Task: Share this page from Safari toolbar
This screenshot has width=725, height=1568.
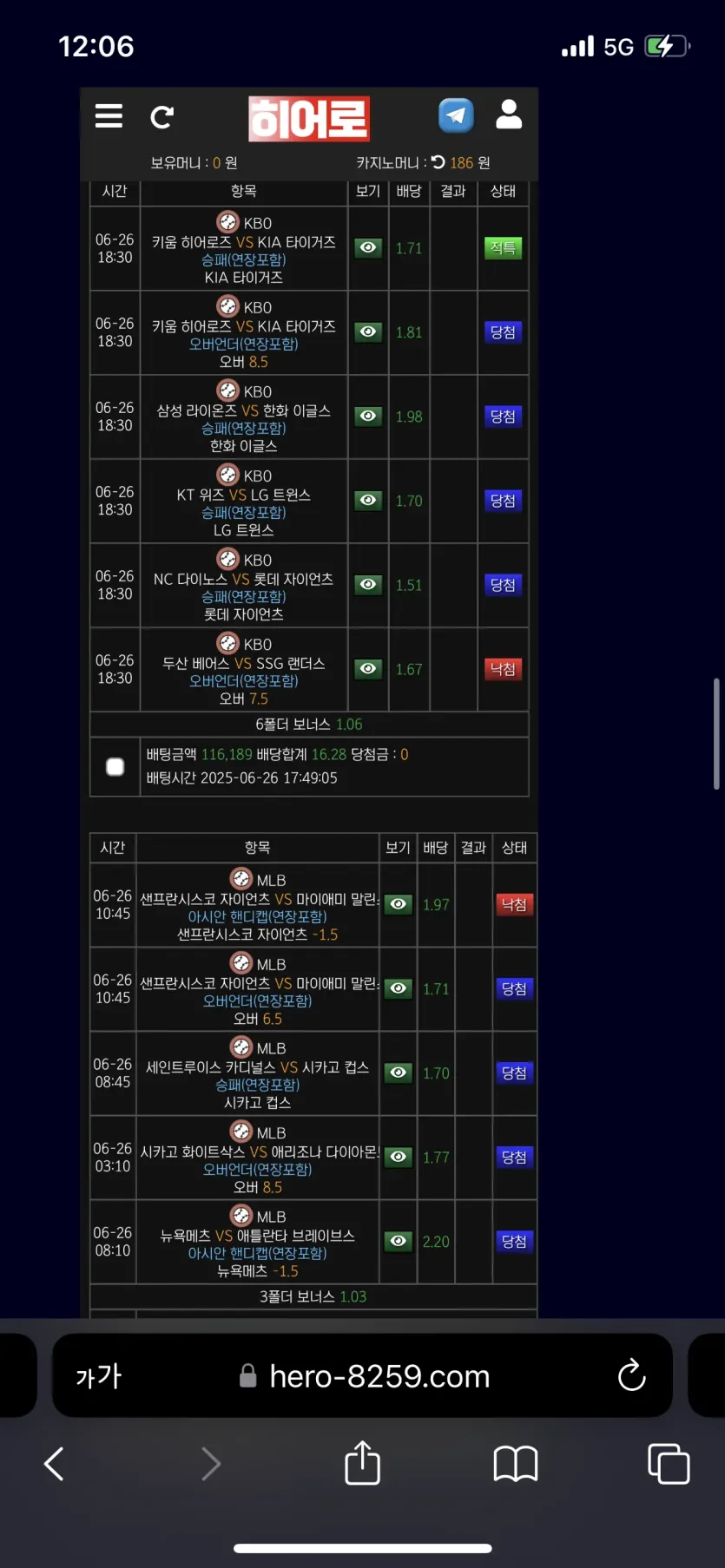Action: coord(362,1463)
